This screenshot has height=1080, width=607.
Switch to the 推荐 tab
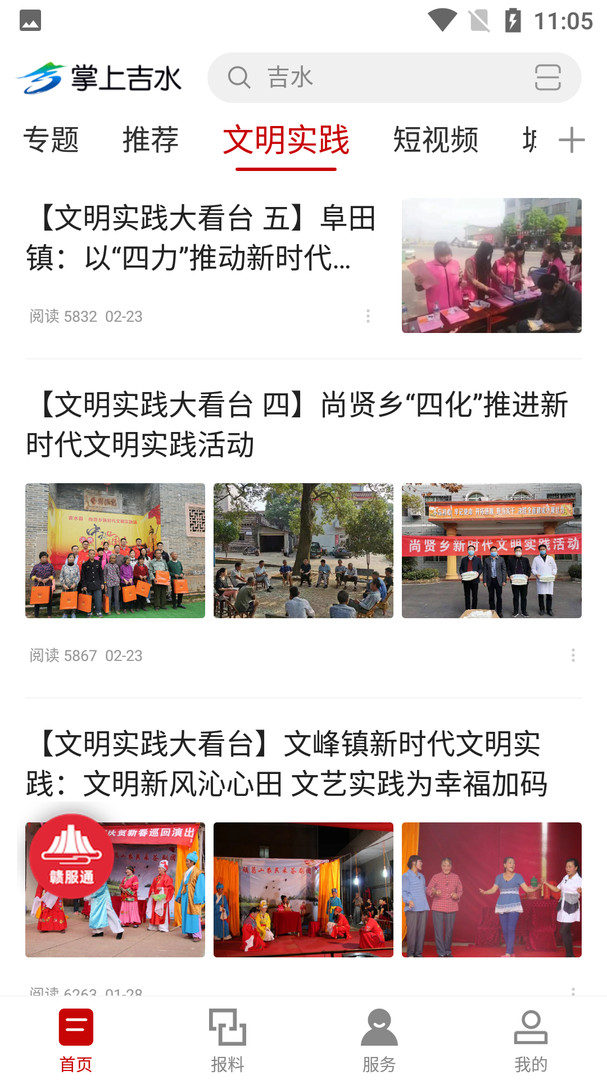click(x=150, y=140)
